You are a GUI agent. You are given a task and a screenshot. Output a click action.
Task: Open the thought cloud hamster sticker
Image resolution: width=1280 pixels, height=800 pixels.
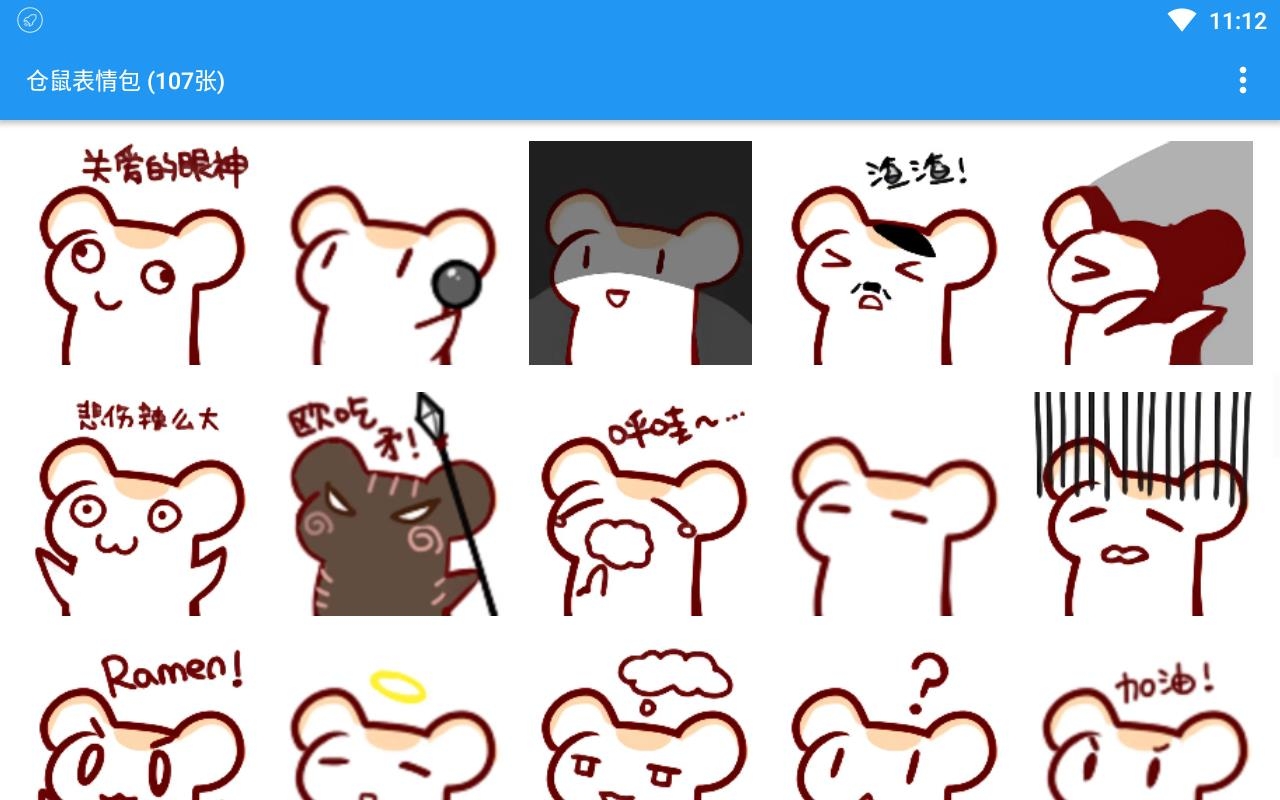pyautogui.click(x=640, y=725)
